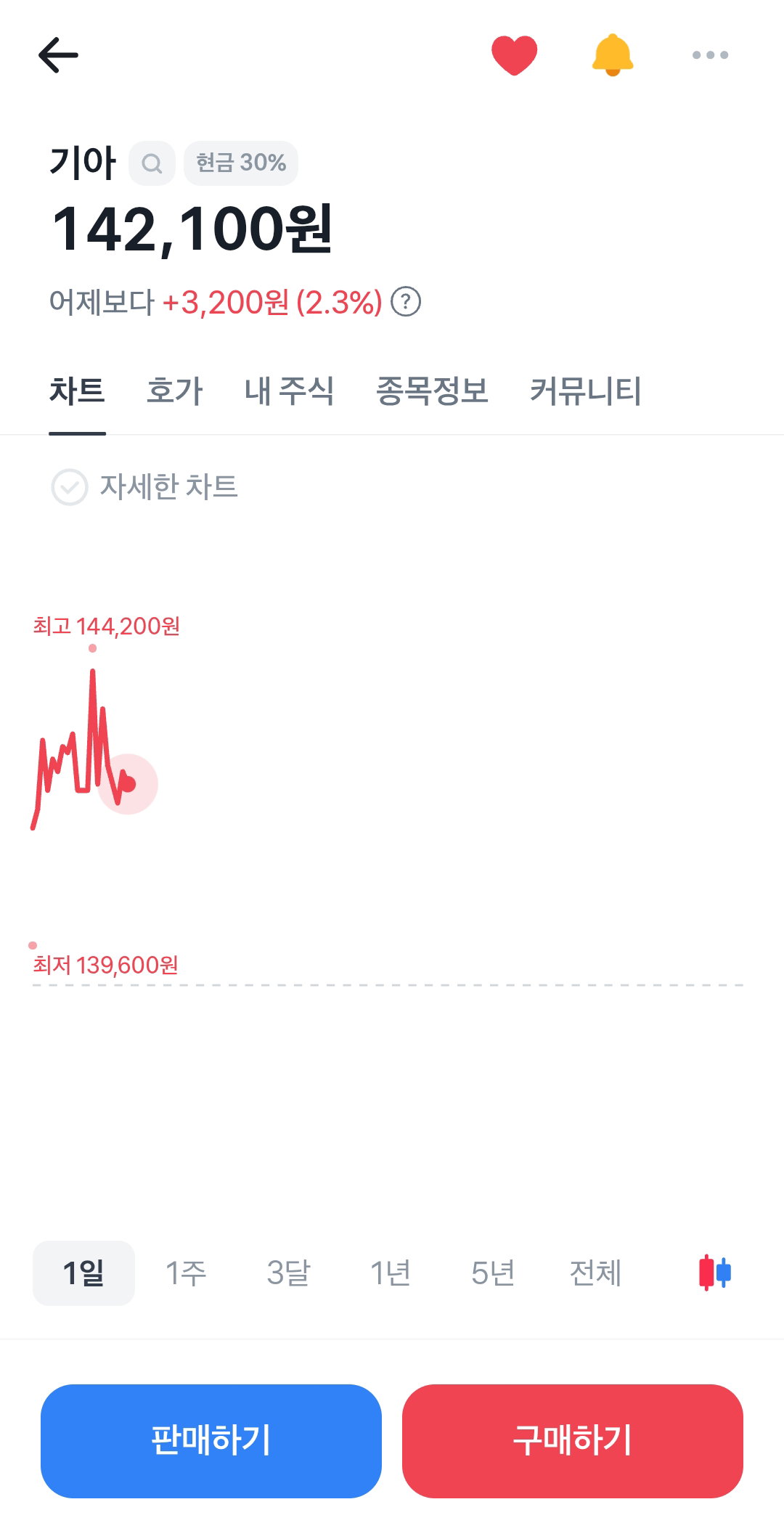Show the 전체 chart period
This screenshot has height=1531, width=784.
(595, 1273)
